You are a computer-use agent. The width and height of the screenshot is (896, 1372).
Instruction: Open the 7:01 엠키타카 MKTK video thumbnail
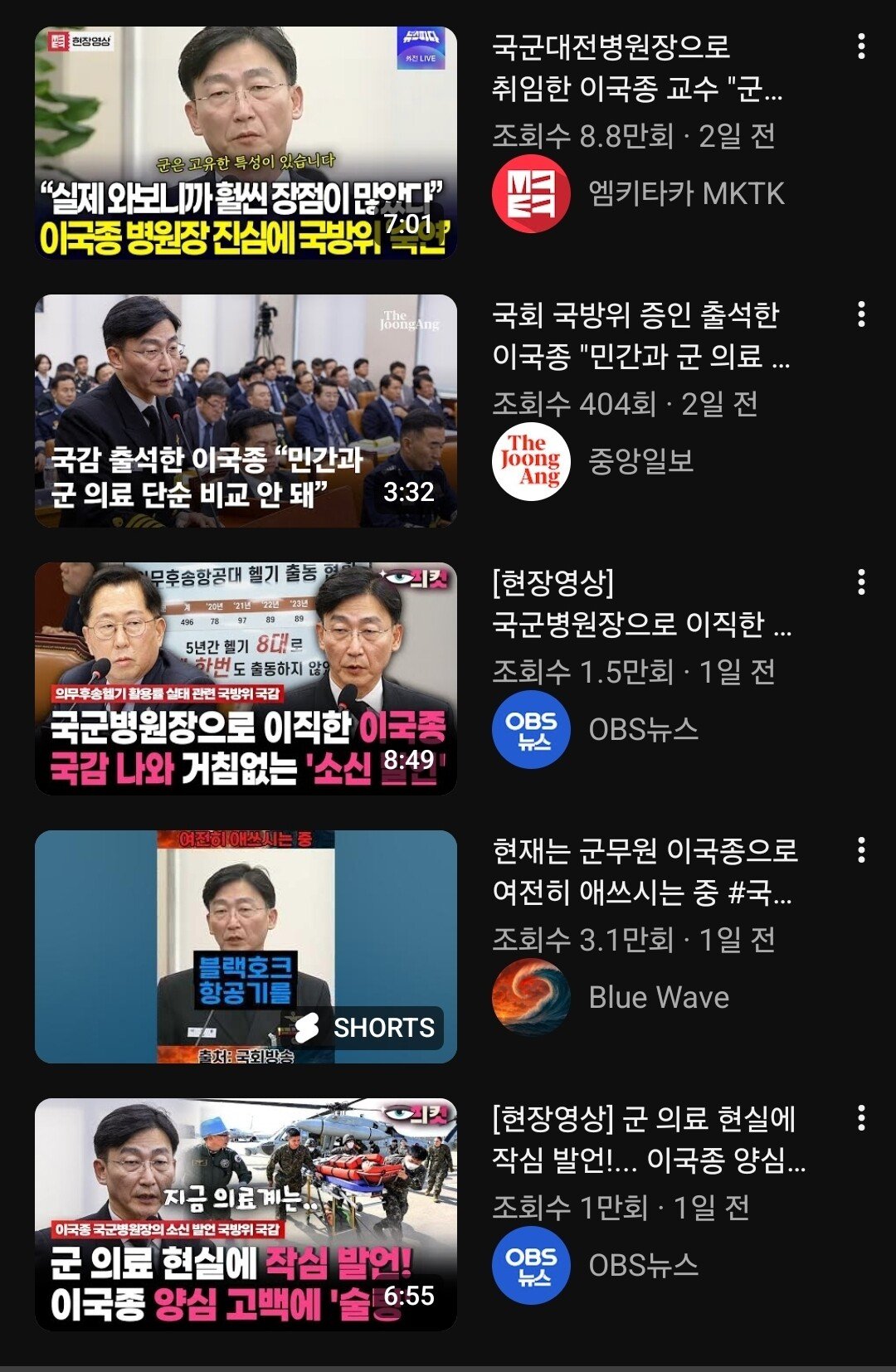(x=246, y=143)
